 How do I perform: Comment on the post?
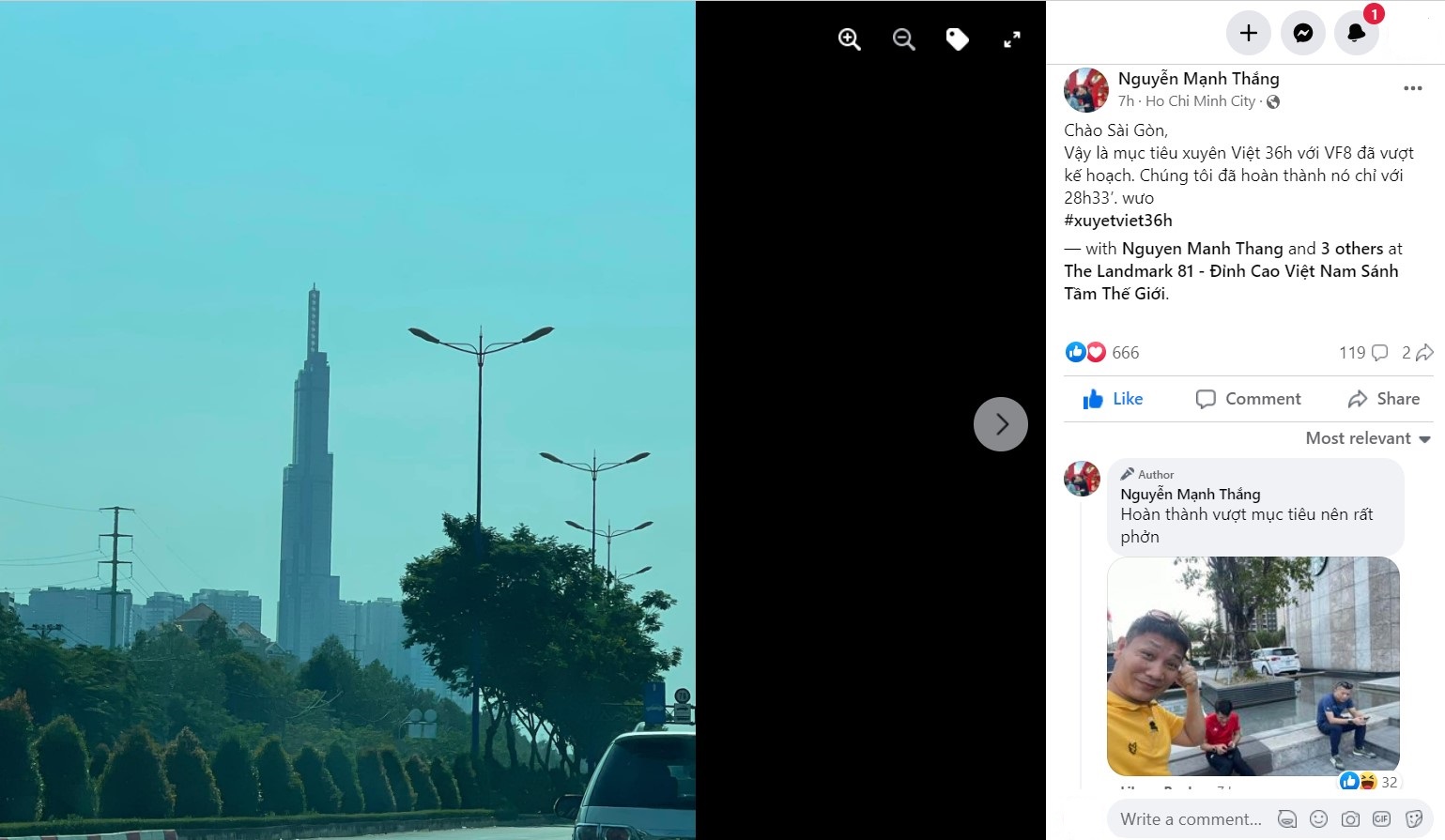tap(1248, 399)
